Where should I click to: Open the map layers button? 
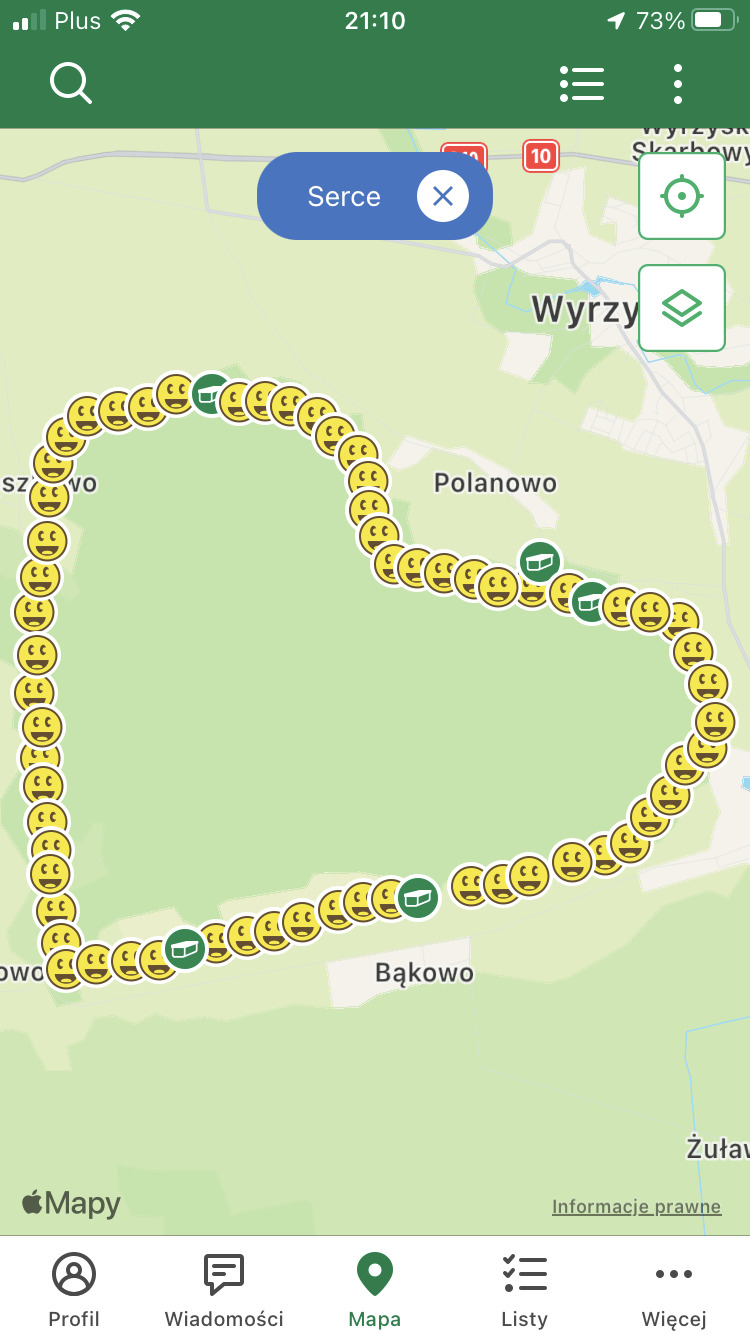pyautogui.click(x=682, y=308)
